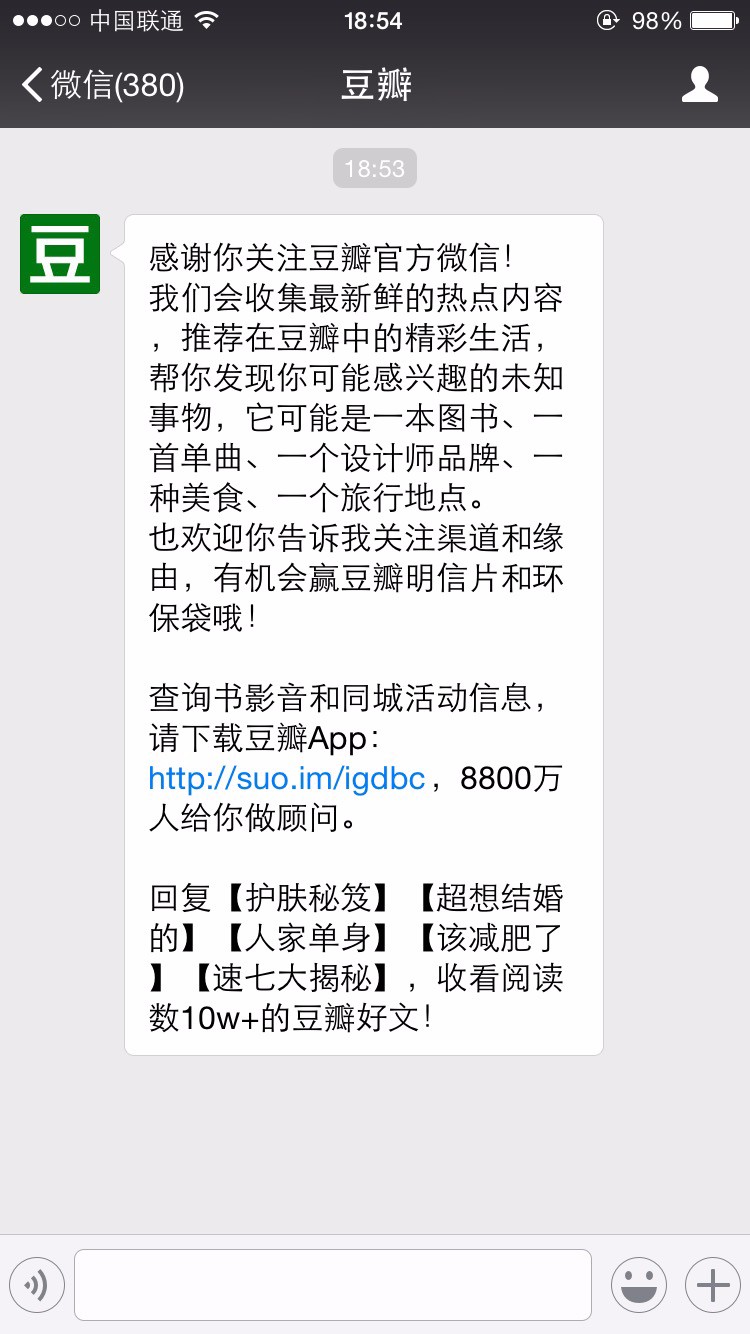The image size is (750, 1334).
Task: Go back to the 微信 chat list
Action: [100, 85]
